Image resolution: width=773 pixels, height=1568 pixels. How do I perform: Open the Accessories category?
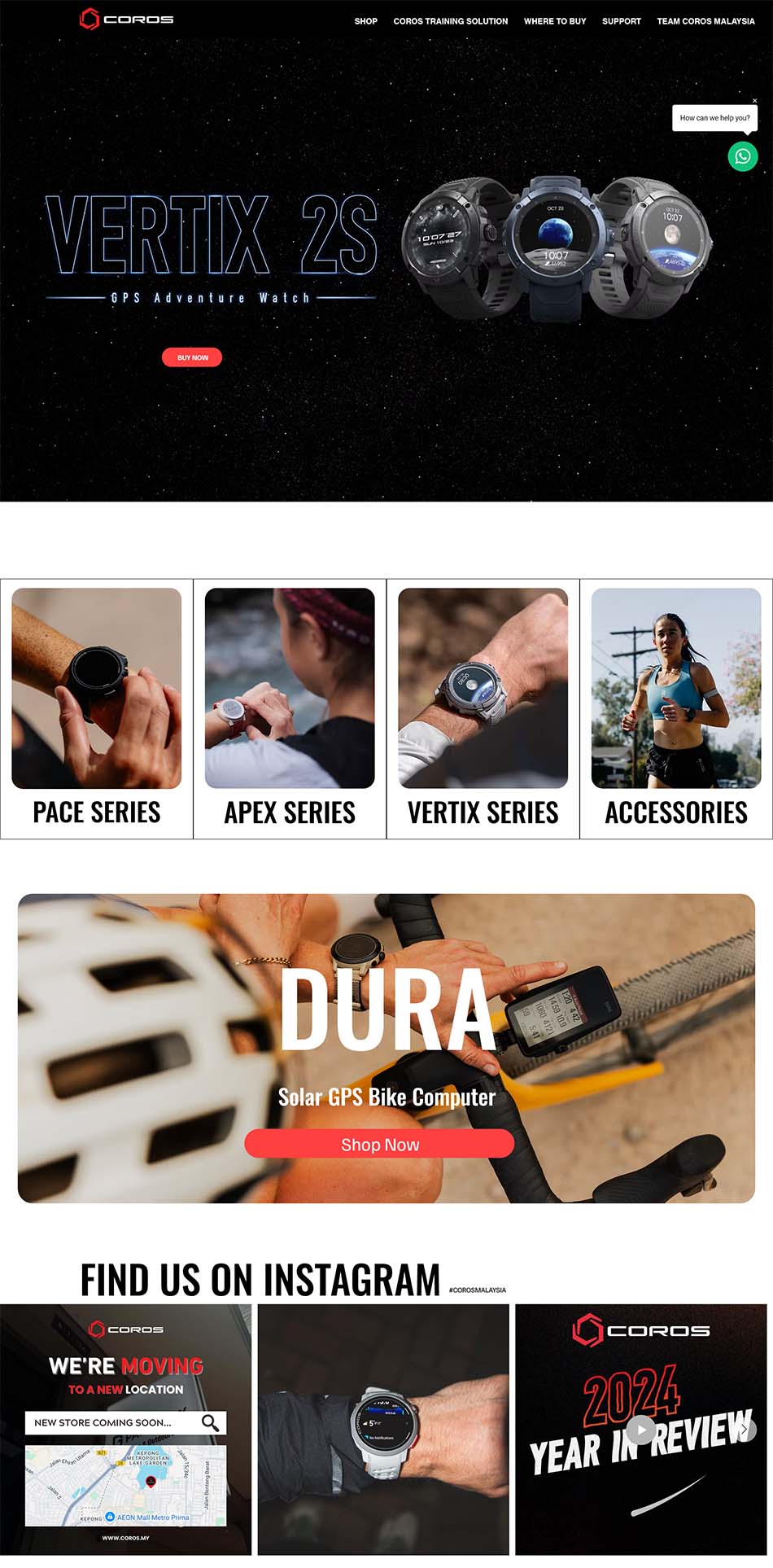tap(675, 708)
